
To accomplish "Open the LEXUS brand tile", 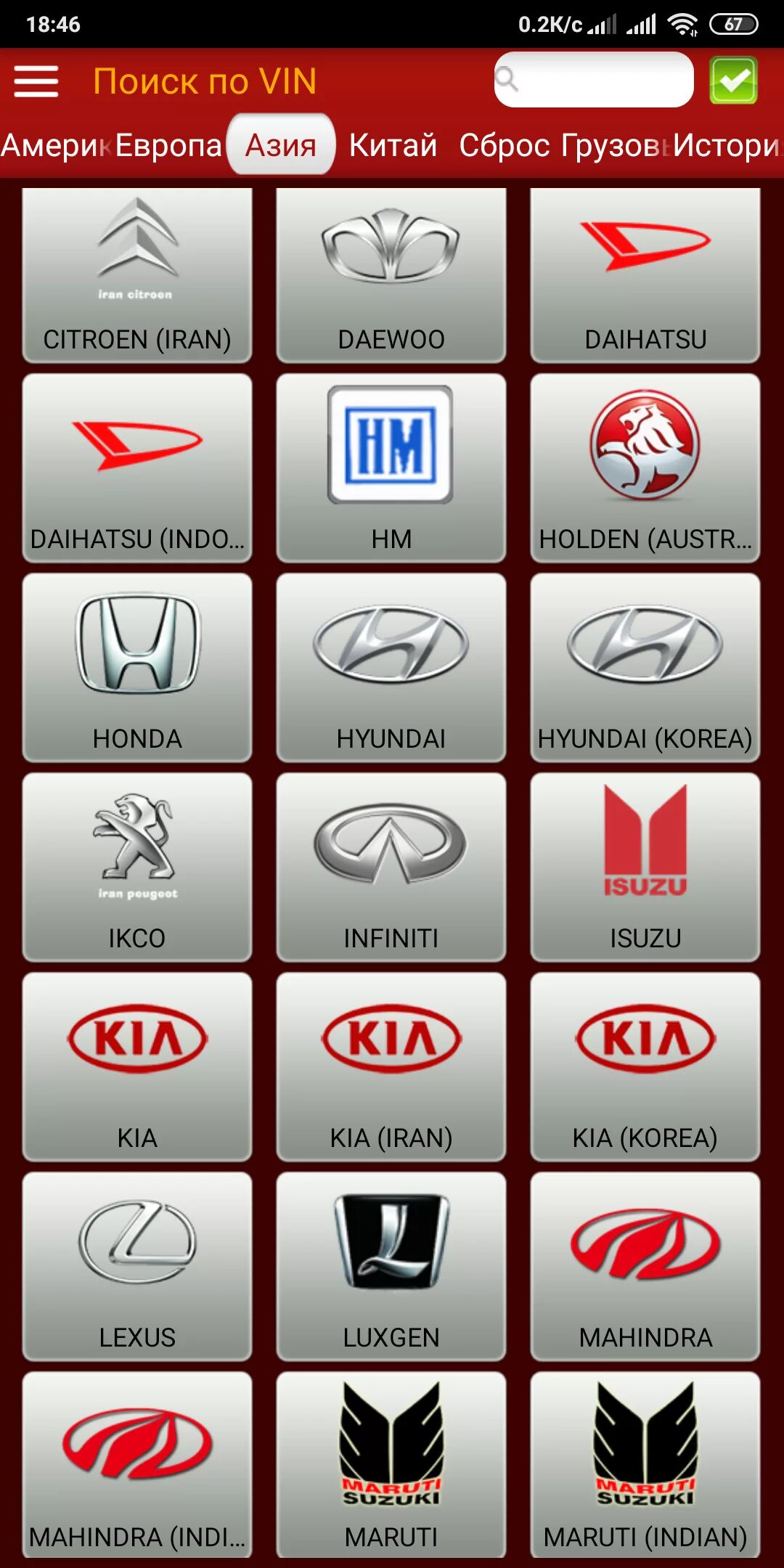I will tap(137, 1267).
